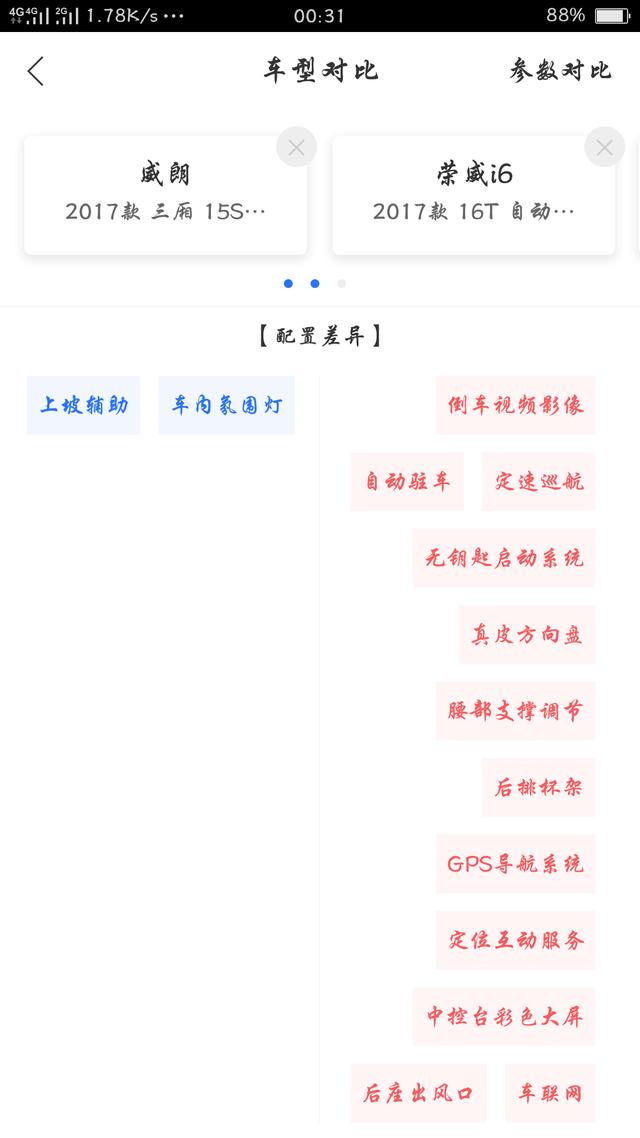Screen dimensions: 640x1138
Task: Select the 后座出风口 chip
Action: click(x=419, y=1093)
